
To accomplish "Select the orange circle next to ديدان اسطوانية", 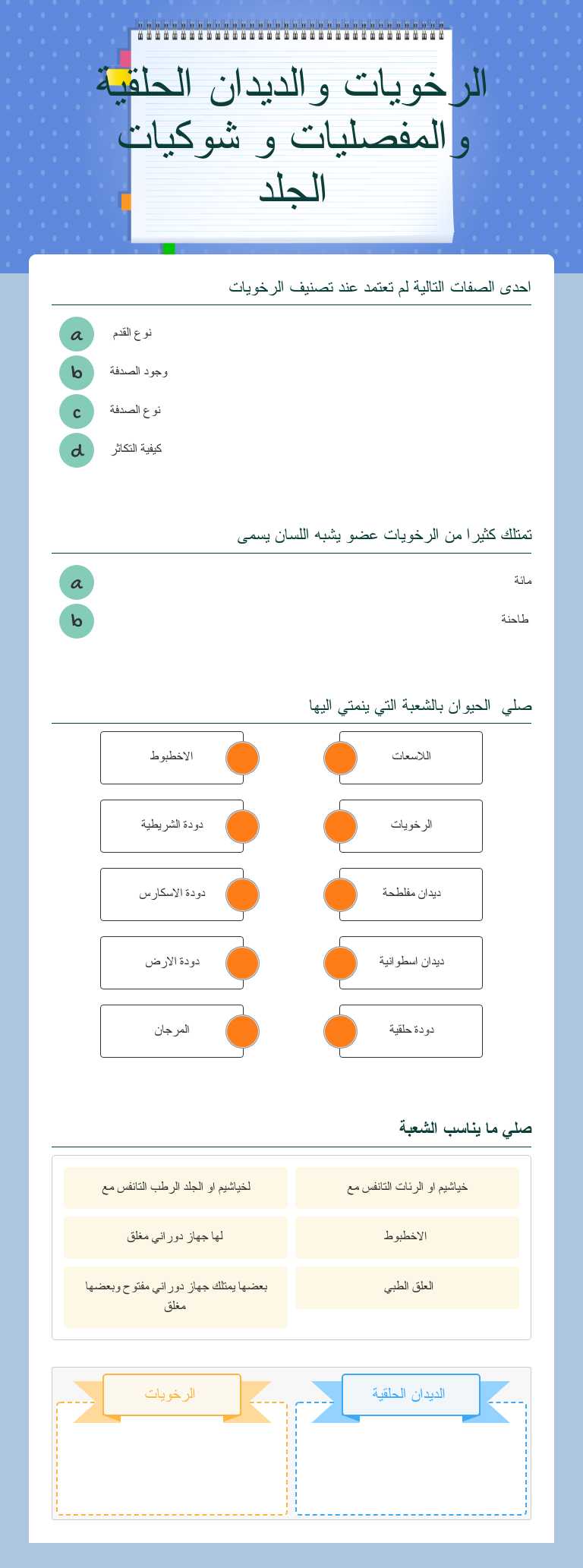I will pos(340,962).
